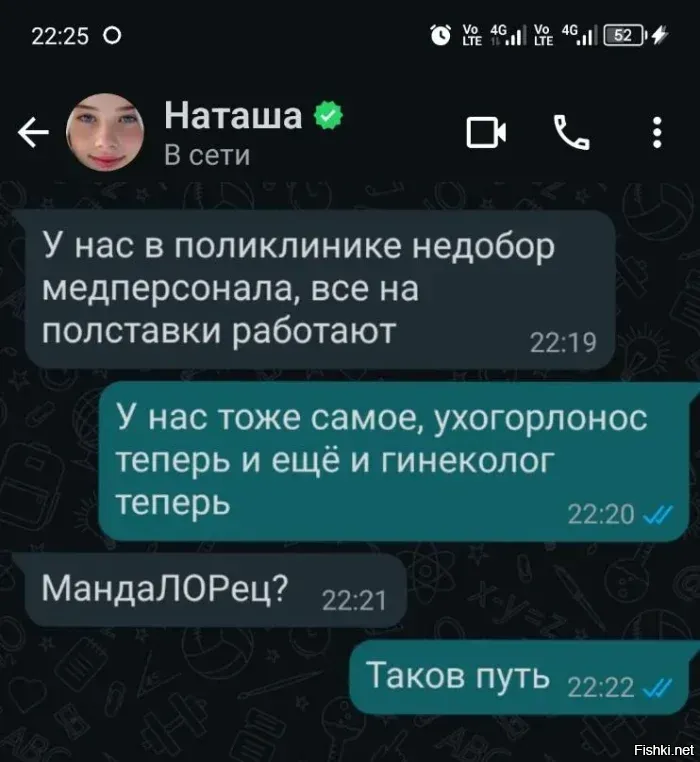
Task: Start a video call with Наташа
Action: pos(487,133)
